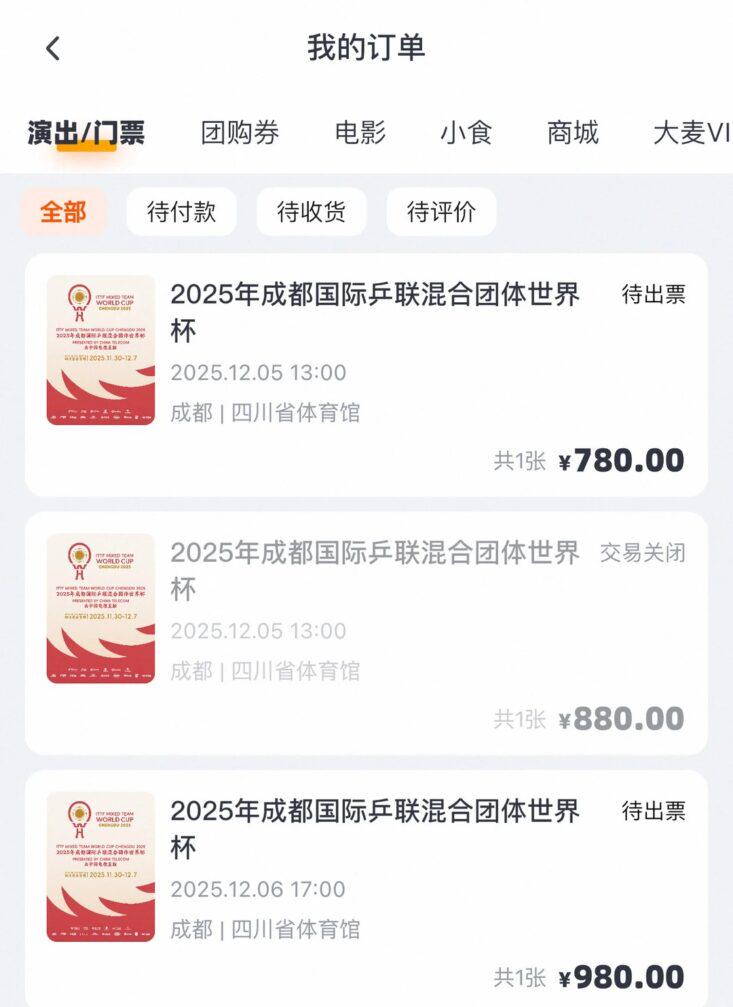Switch to the 电影 tab
This screenshot has height=1007, width=733.
pyautogui.click(x=360, y=132)
